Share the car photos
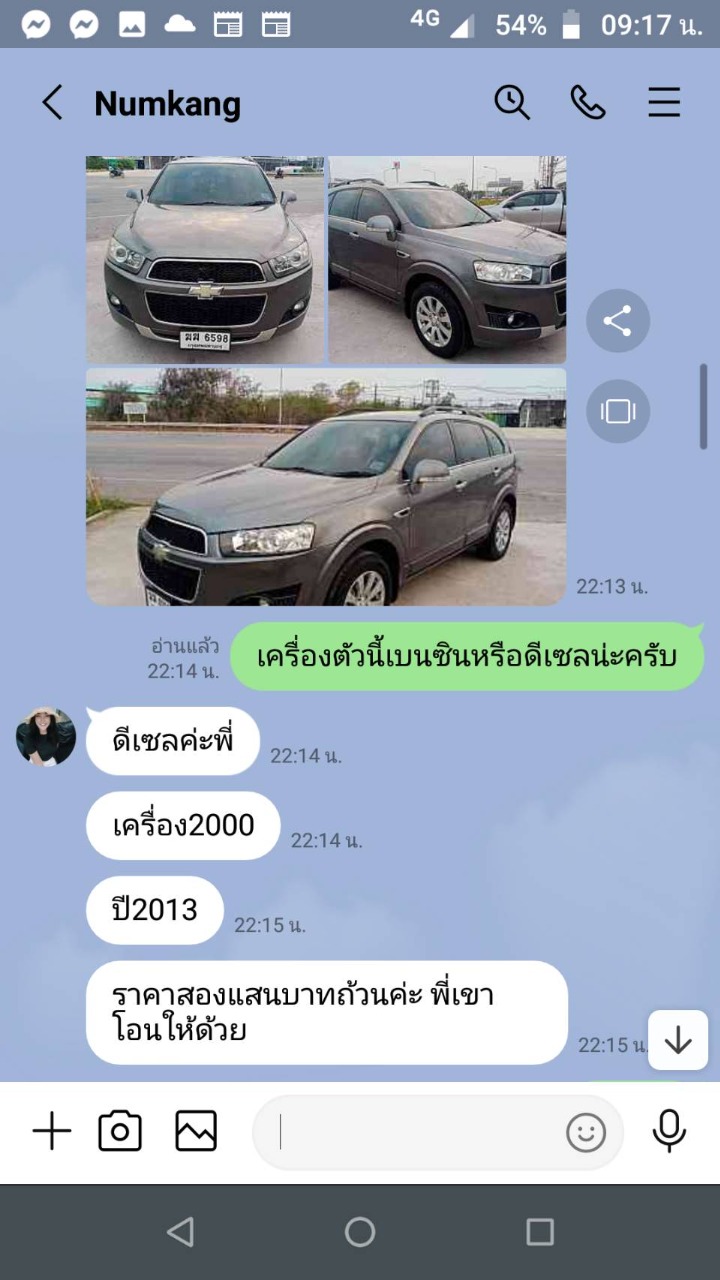 (617, 321)
